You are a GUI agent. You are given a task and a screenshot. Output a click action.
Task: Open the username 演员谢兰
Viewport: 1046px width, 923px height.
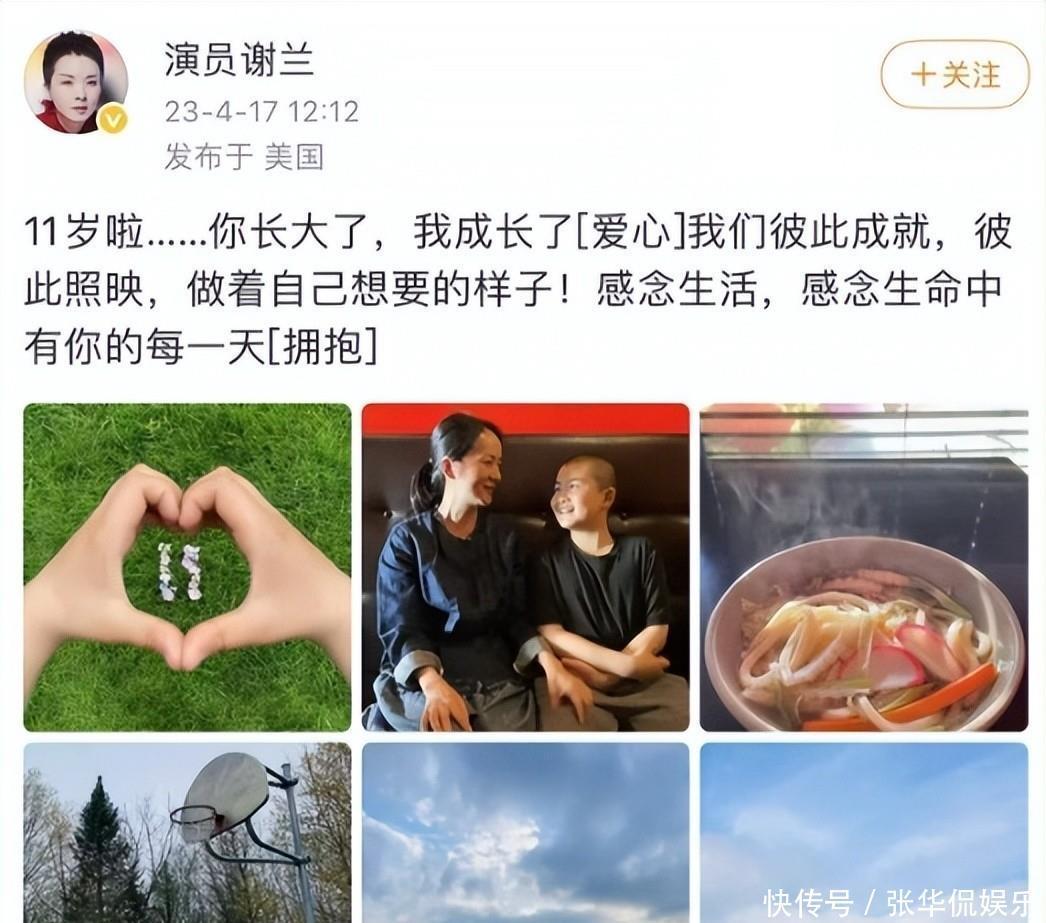(x=239, y=59)
